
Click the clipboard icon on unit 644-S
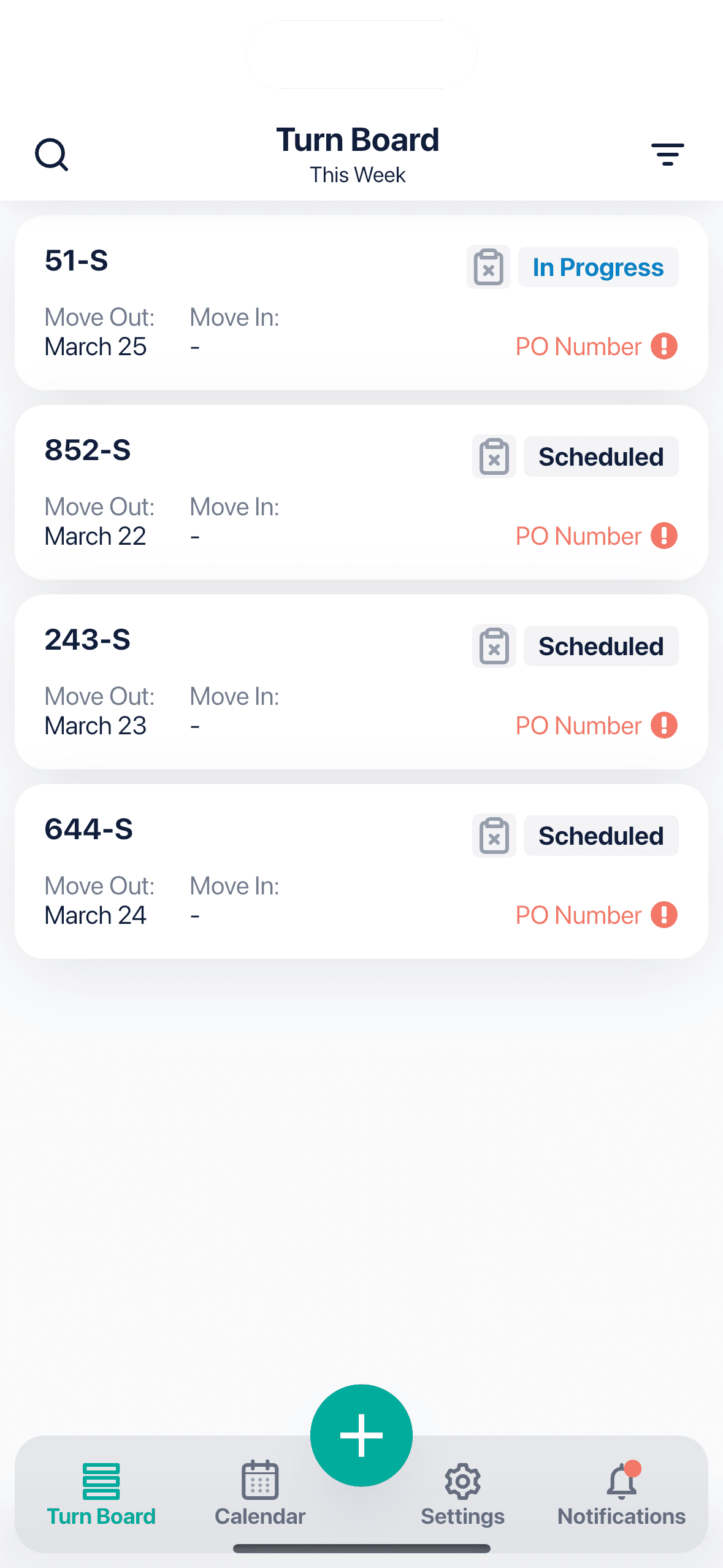pos(494,836)
